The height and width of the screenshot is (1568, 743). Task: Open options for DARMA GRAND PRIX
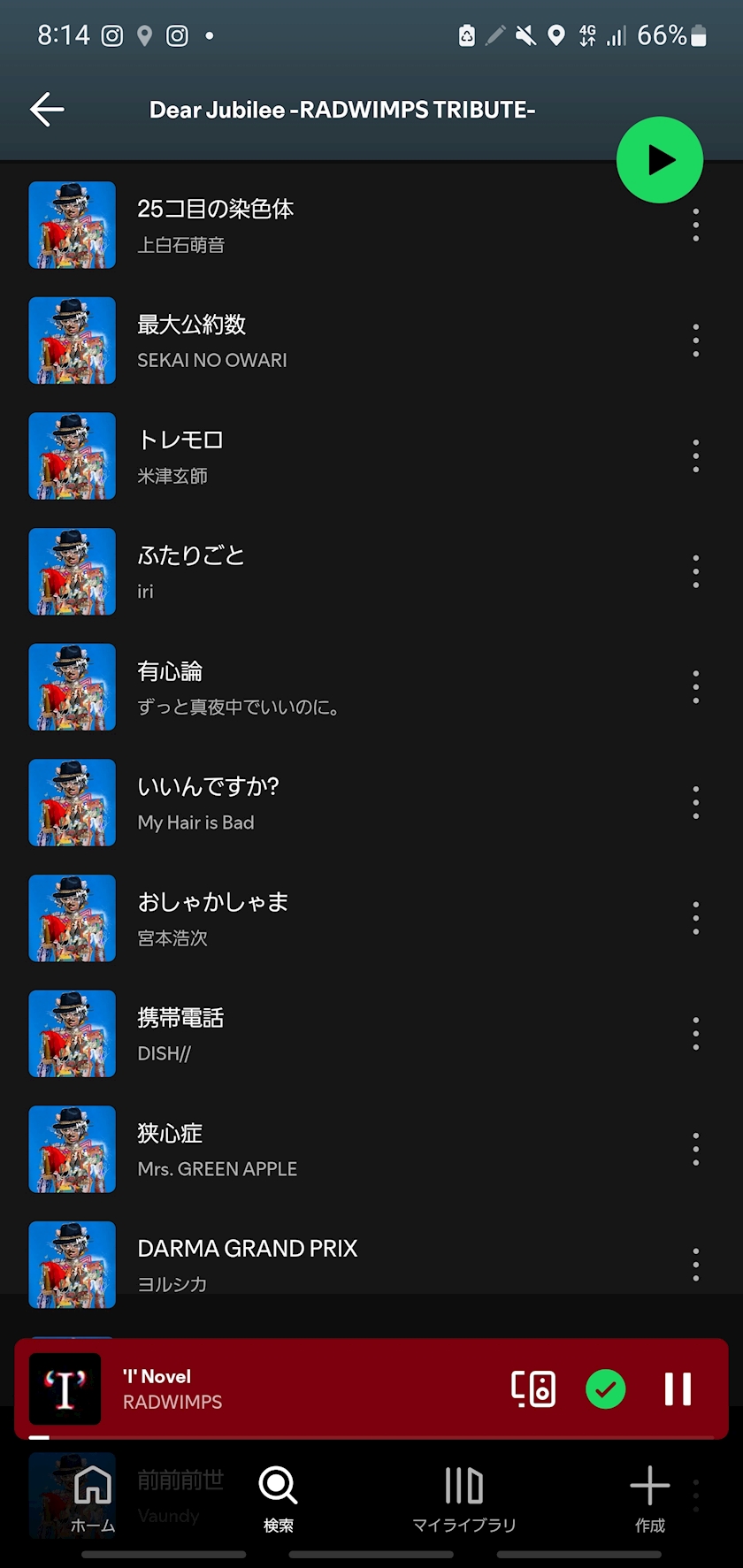click(x=696, y=1265)
